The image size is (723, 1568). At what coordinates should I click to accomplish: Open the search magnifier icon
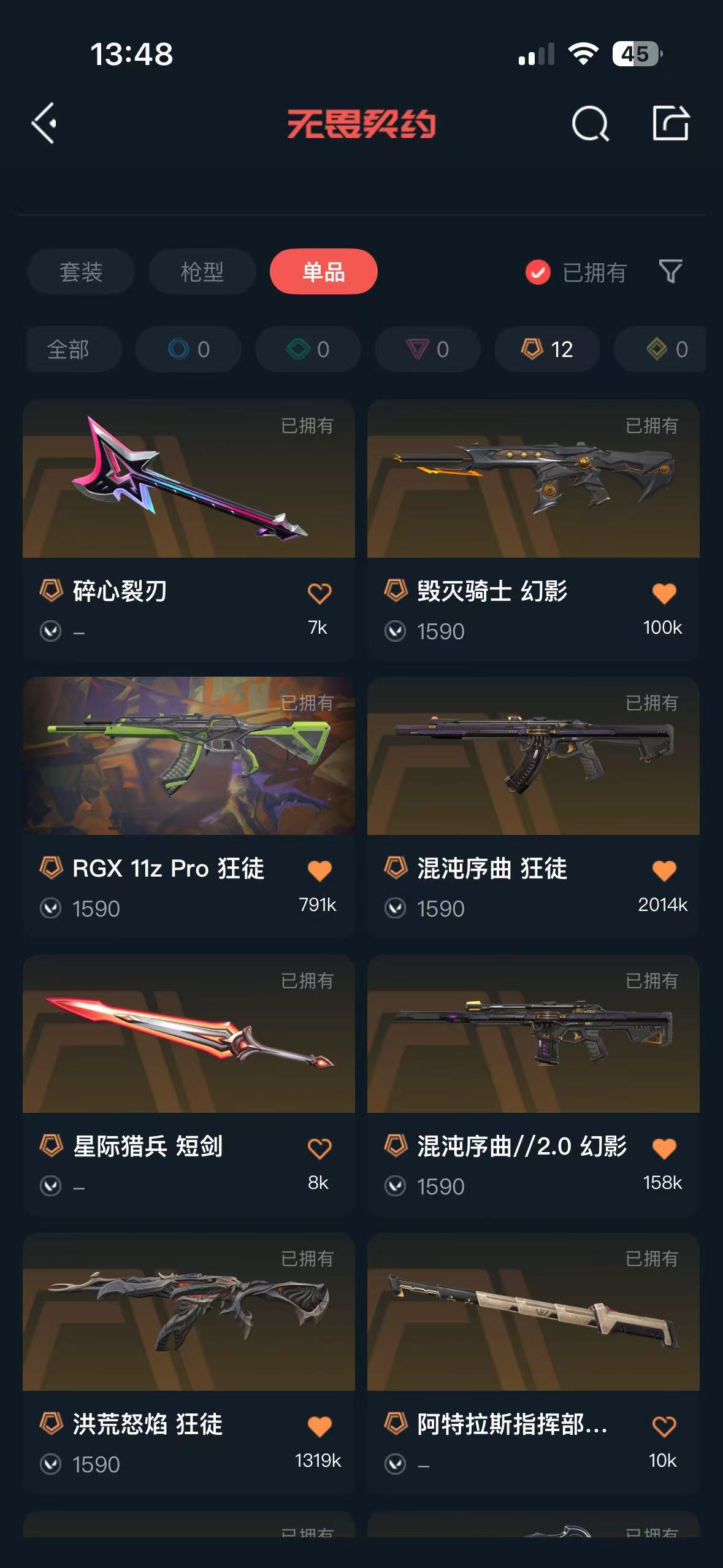pyautogui.click(x=590, y=124)
